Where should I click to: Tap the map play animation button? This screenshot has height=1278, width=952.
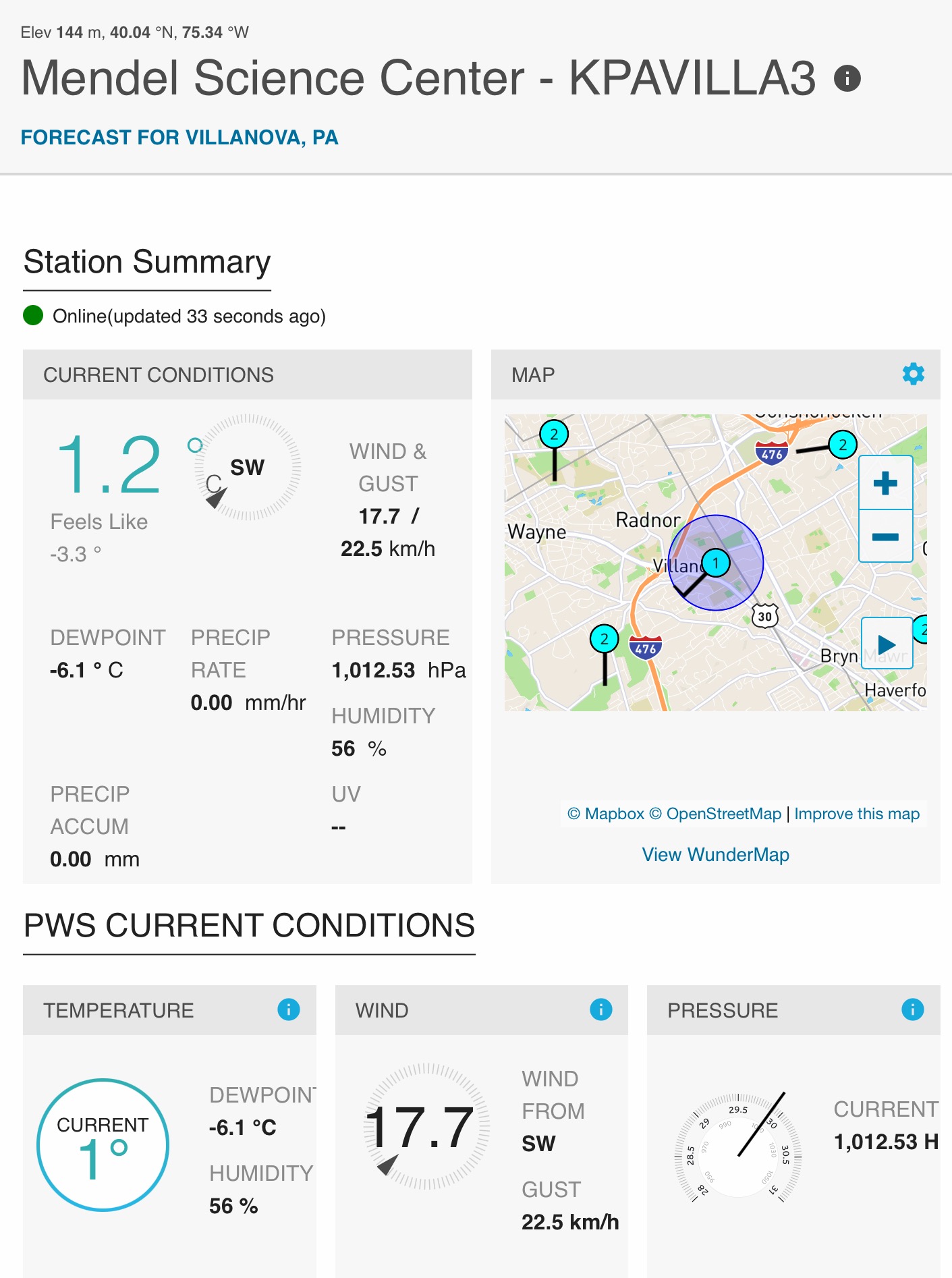(x=887, y=644)
